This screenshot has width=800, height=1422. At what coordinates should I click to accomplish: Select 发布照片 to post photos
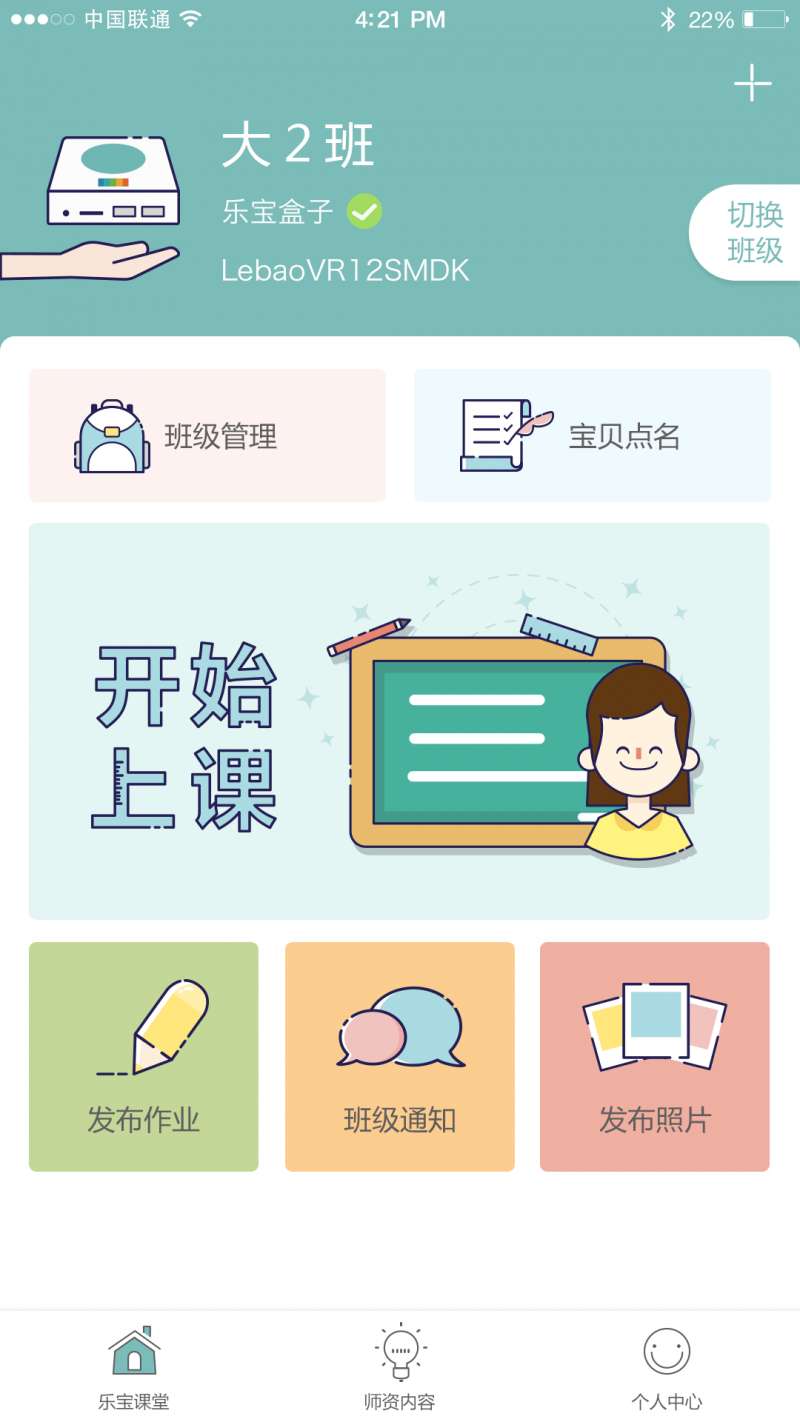point(654,1057)
